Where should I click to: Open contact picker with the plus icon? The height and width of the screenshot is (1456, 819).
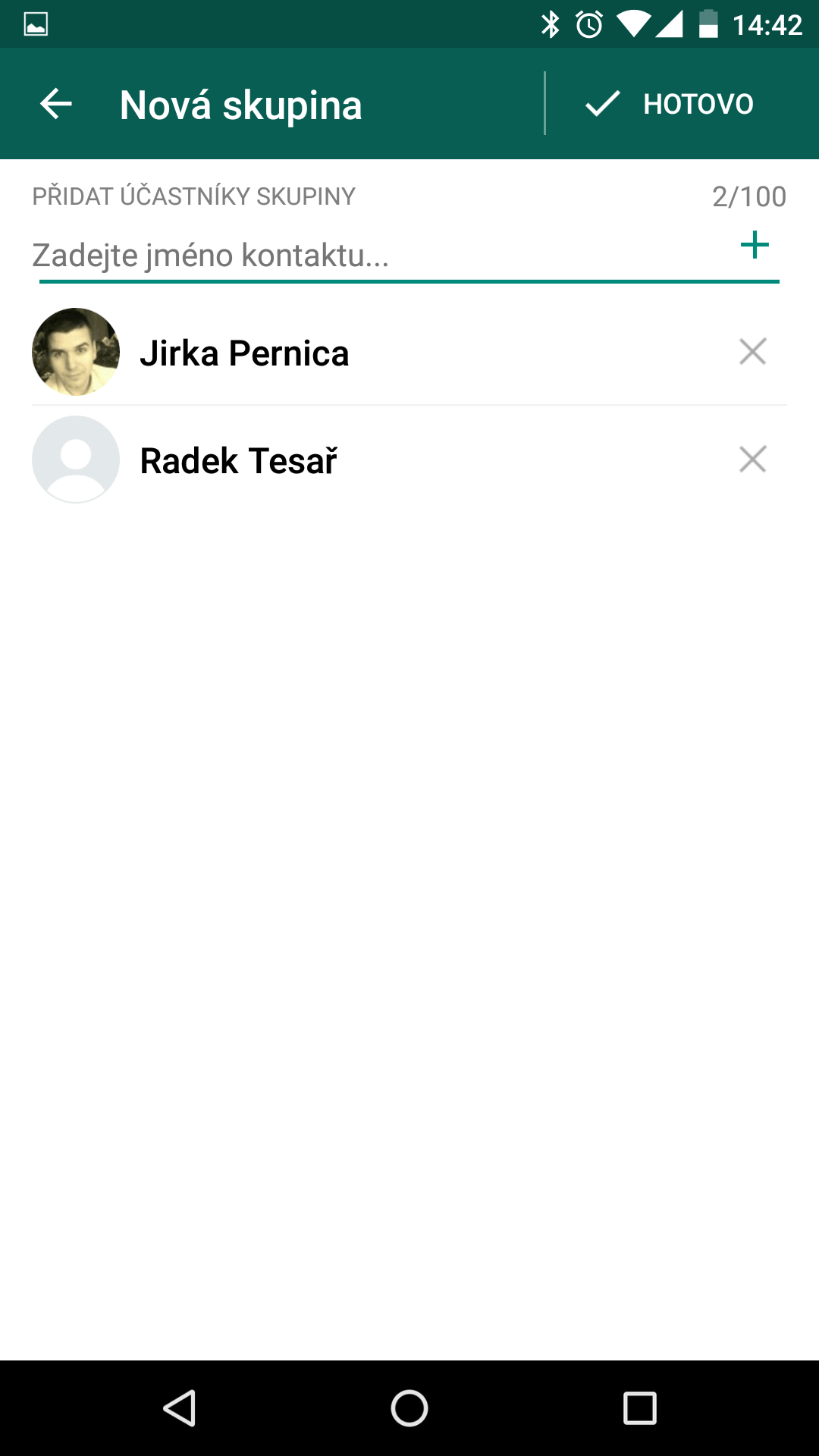[x=755, y=245]
